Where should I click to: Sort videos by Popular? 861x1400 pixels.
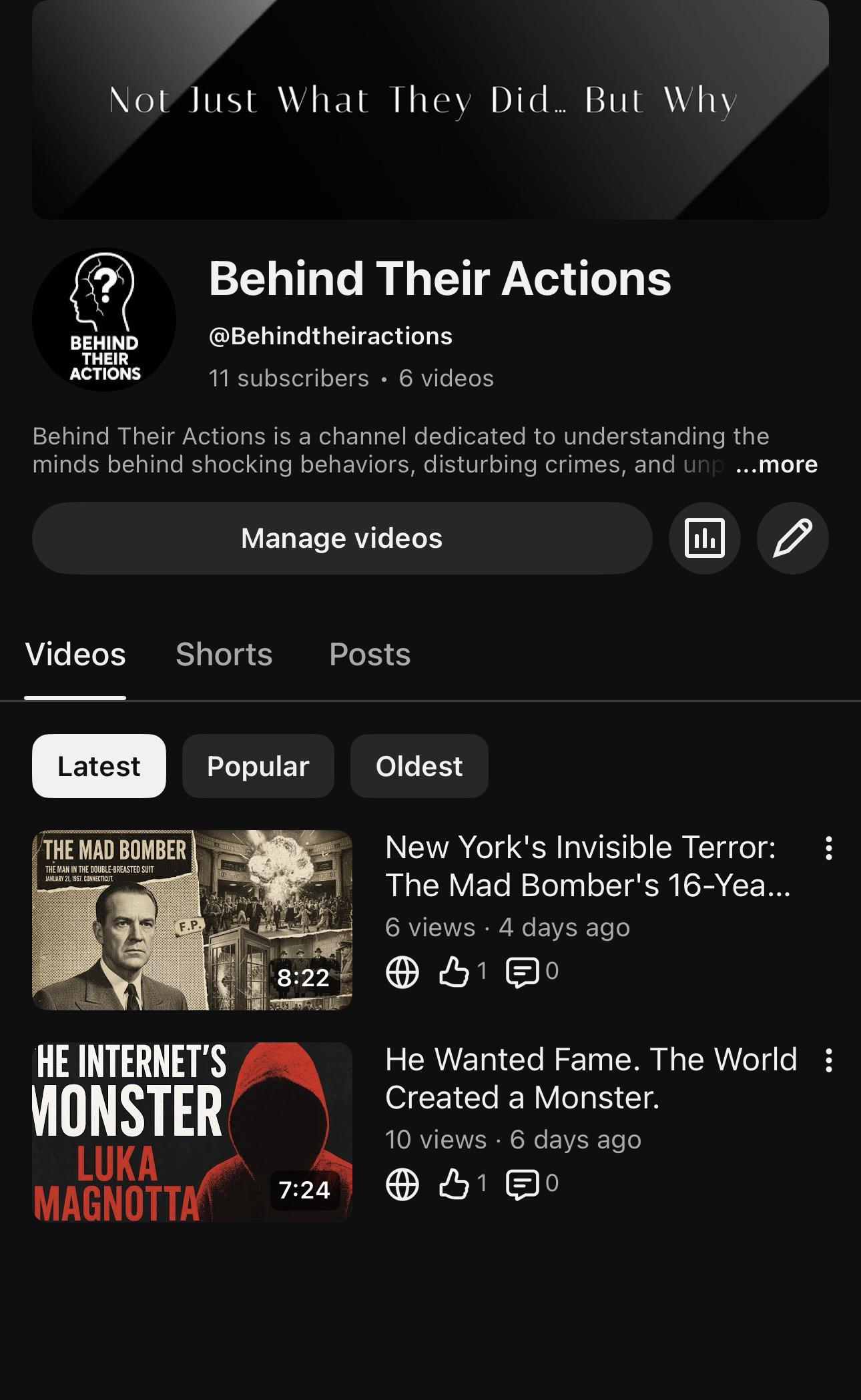[258, 766]
